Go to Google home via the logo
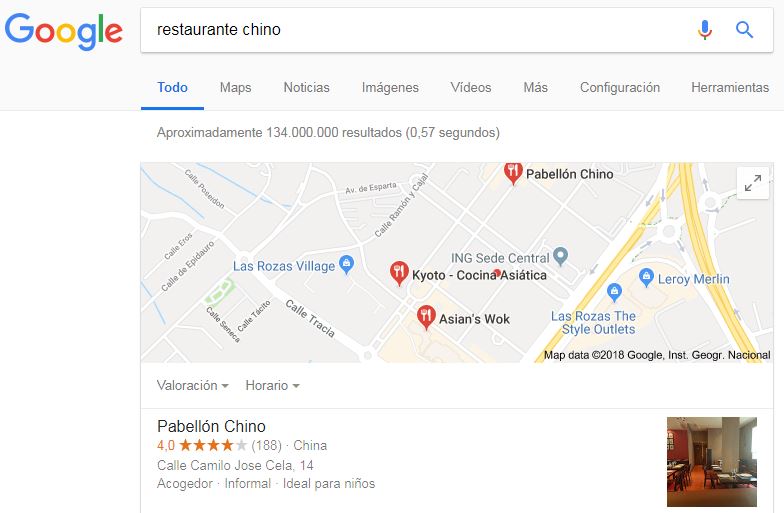This screenshot has width=784, height=513. click(x=63, y=30)
